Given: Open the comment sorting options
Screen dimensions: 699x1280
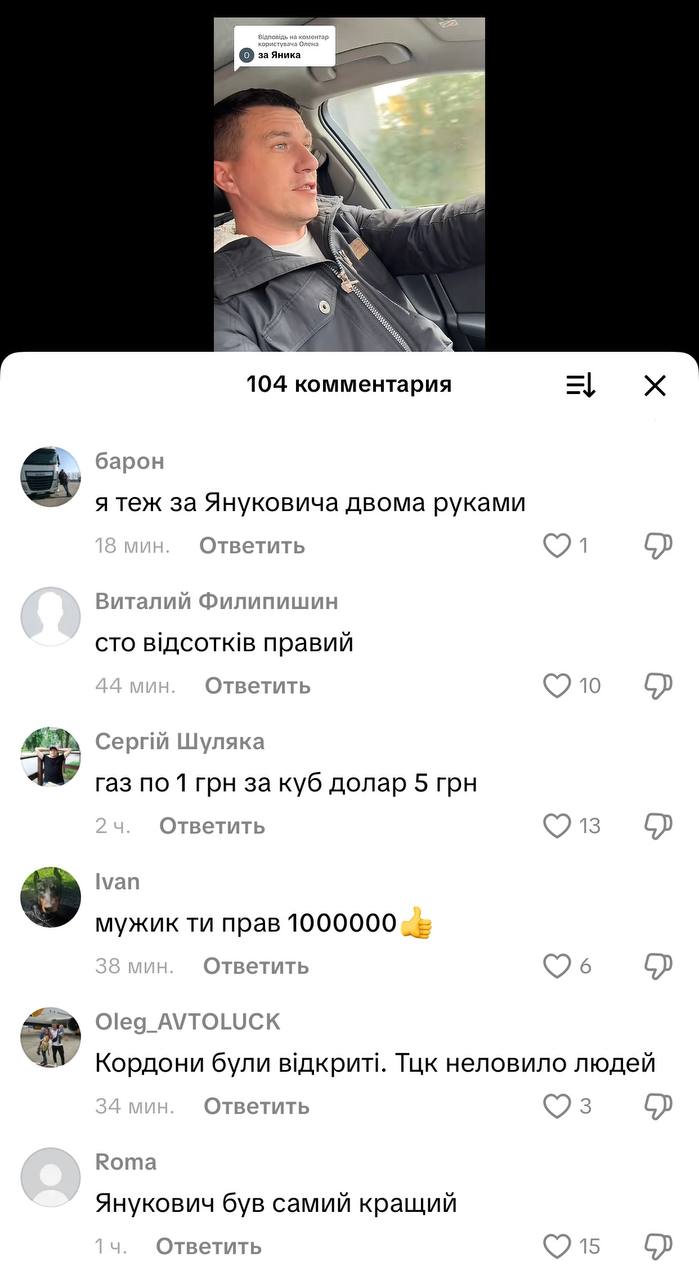Looking at the screenshot, I should [x=581, y=385].
